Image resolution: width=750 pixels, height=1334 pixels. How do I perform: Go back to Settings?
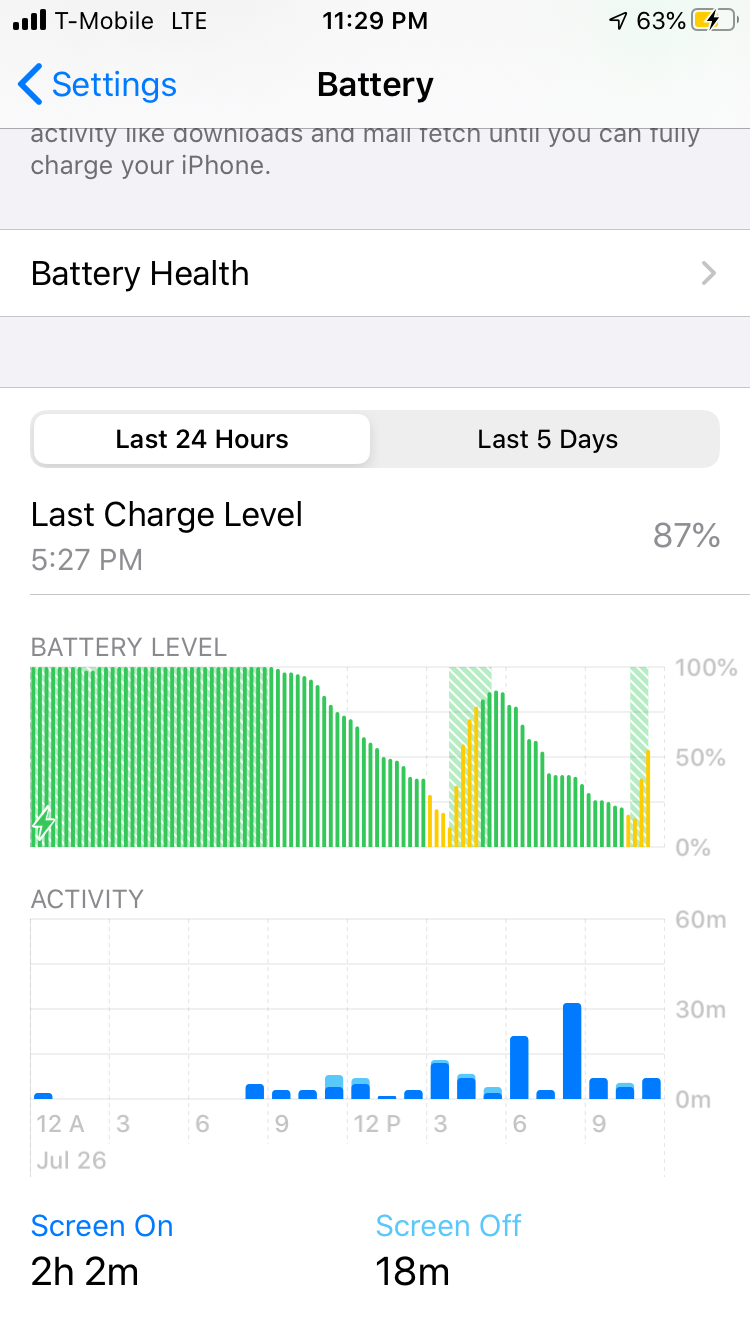tap(98, 85)
